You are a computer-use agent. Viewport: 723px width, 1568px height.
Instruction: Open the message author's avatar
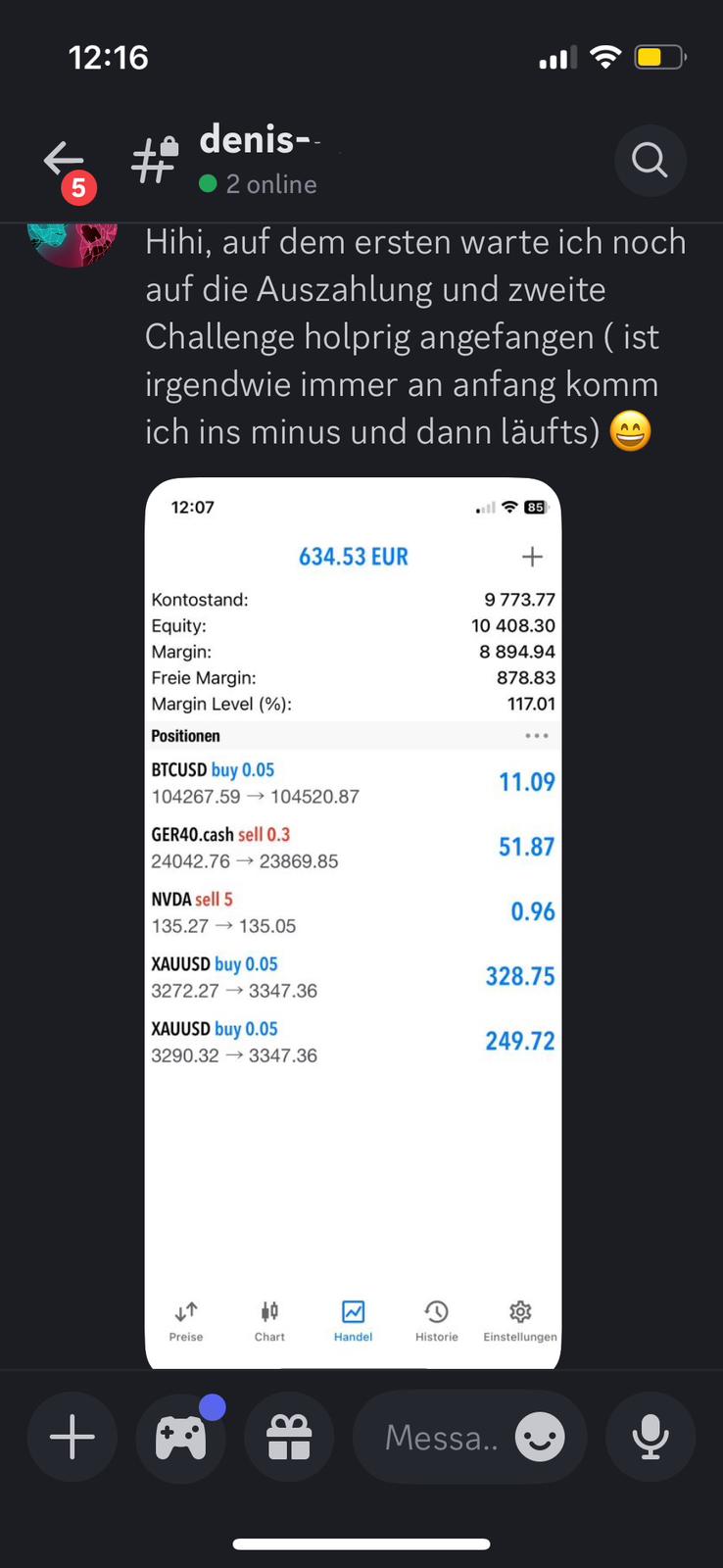pyautogui.click(x=72, y=243)
